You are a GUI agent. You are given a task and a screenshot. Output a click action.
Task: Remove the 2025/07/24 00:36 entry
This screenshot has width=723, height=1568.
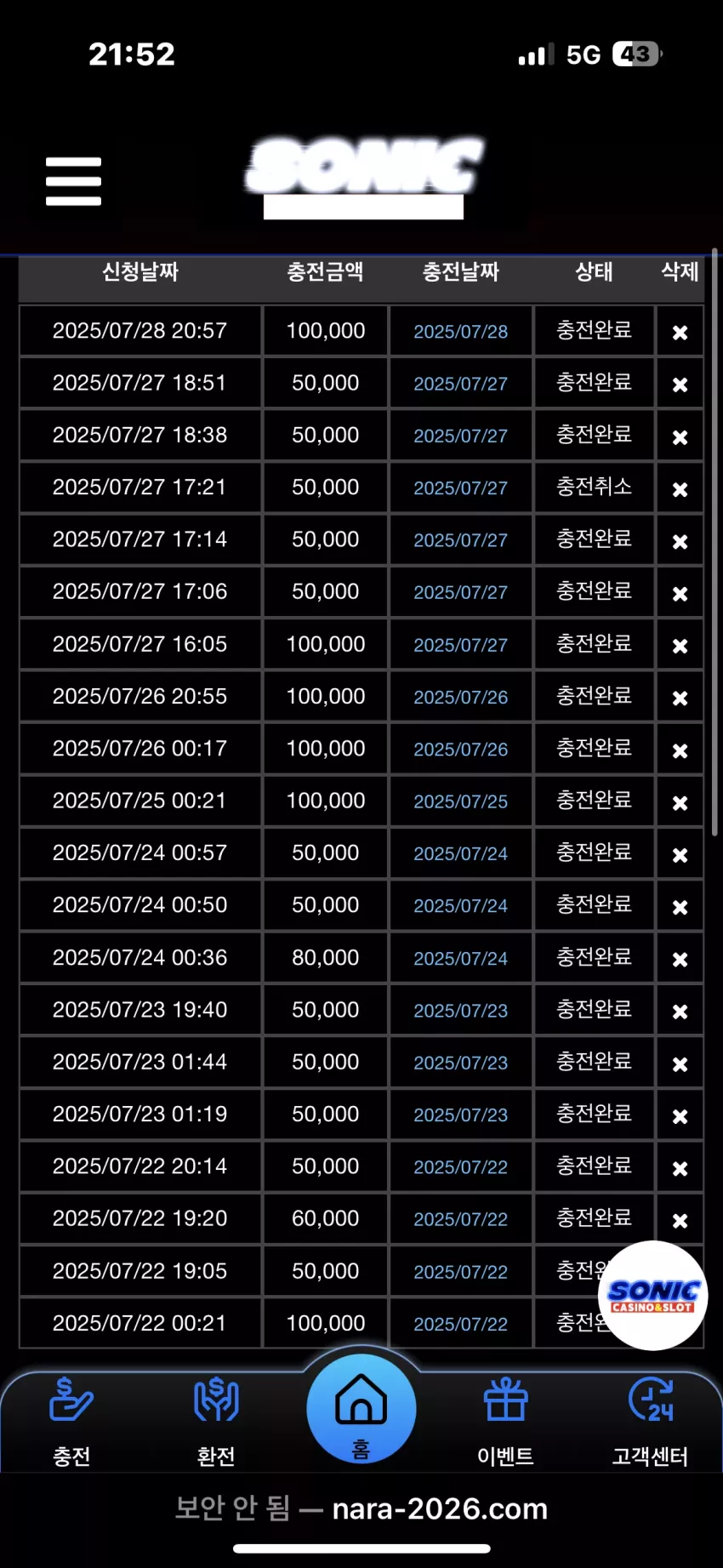pos(680,959)
